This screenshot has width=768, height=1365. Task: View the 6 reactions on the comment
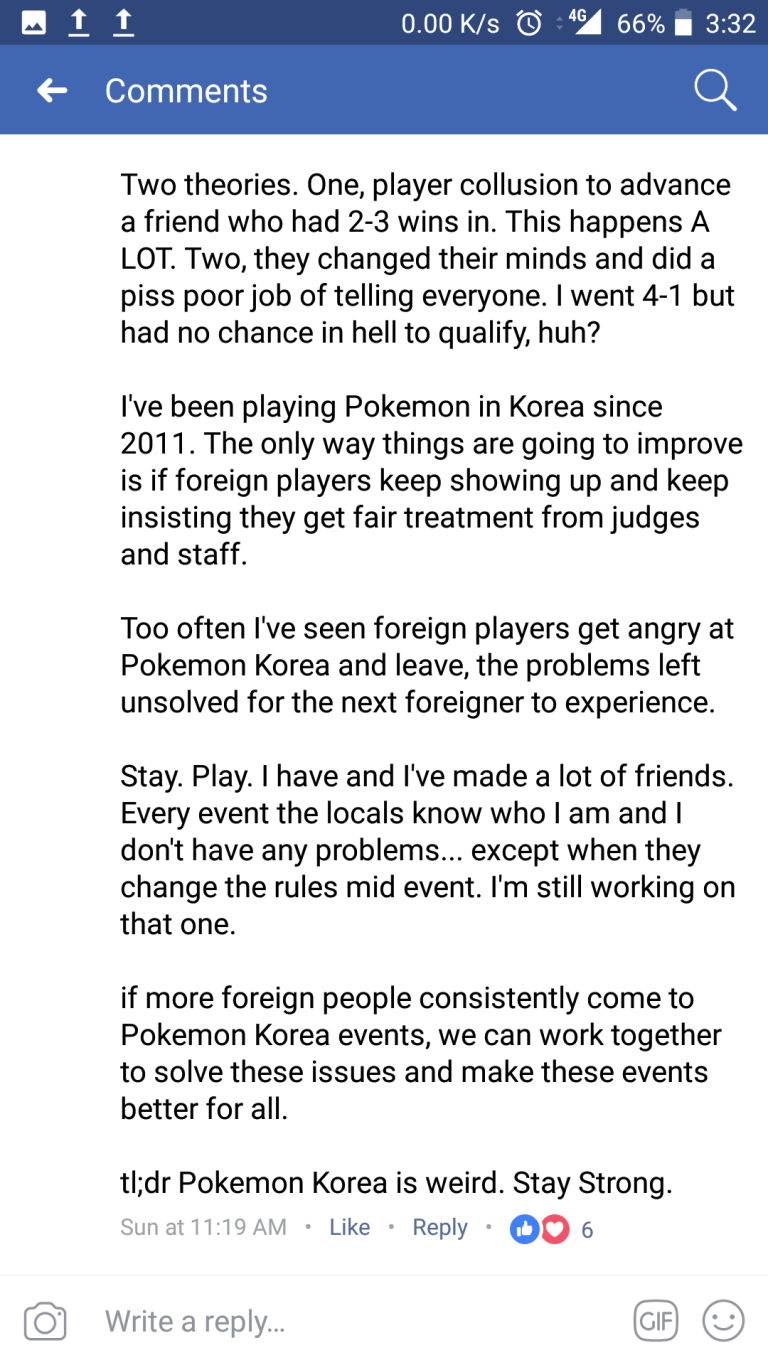tap(552, 1229)
